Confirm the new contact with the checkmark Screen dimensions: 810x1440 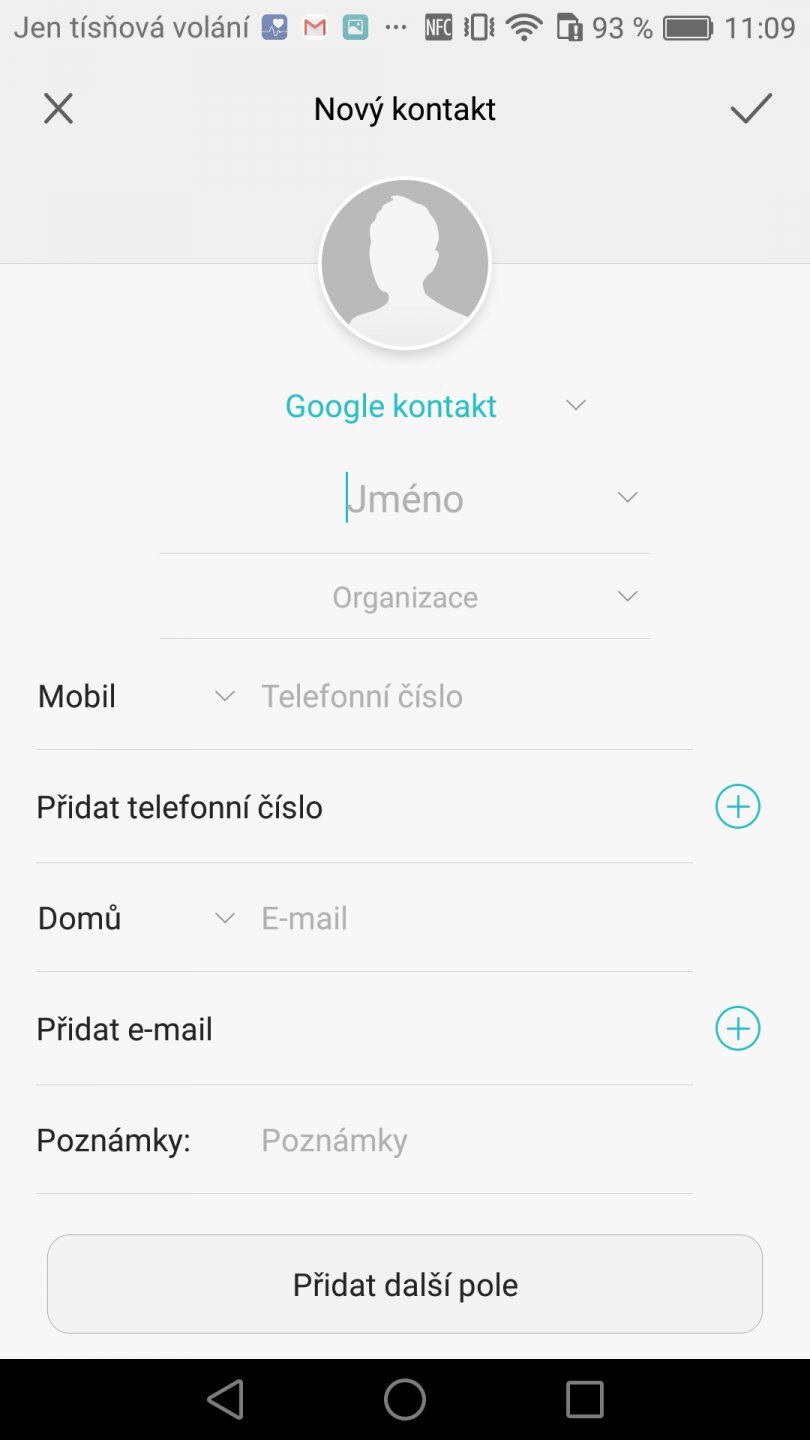[x=751, y=108]
